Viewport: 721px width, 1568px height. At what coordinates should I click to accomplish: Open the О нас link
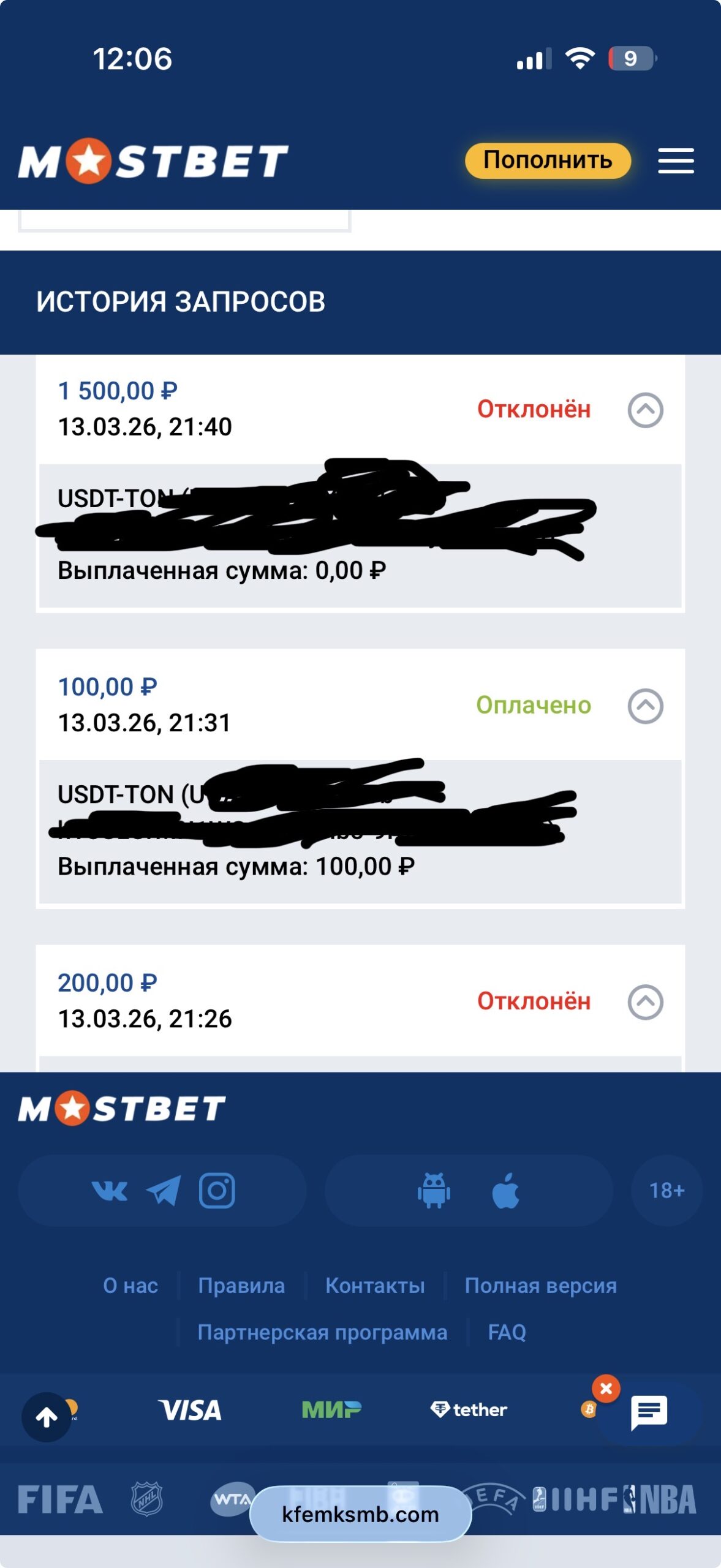(130, 1286)
